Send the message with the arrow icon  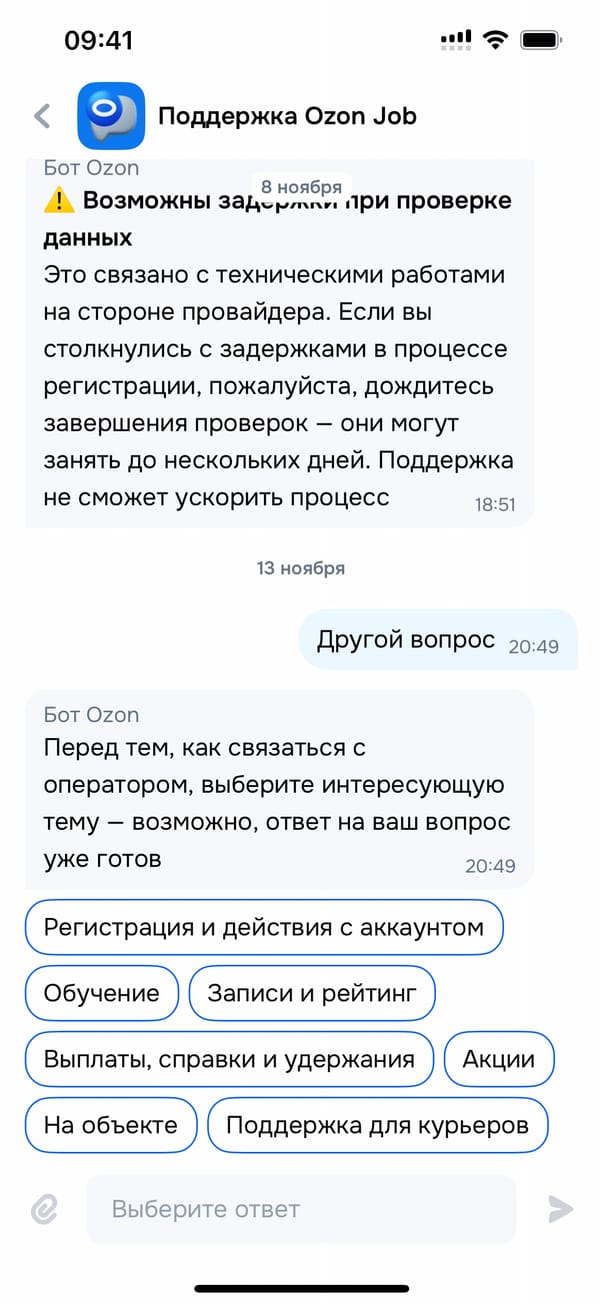pos(560,1209)
